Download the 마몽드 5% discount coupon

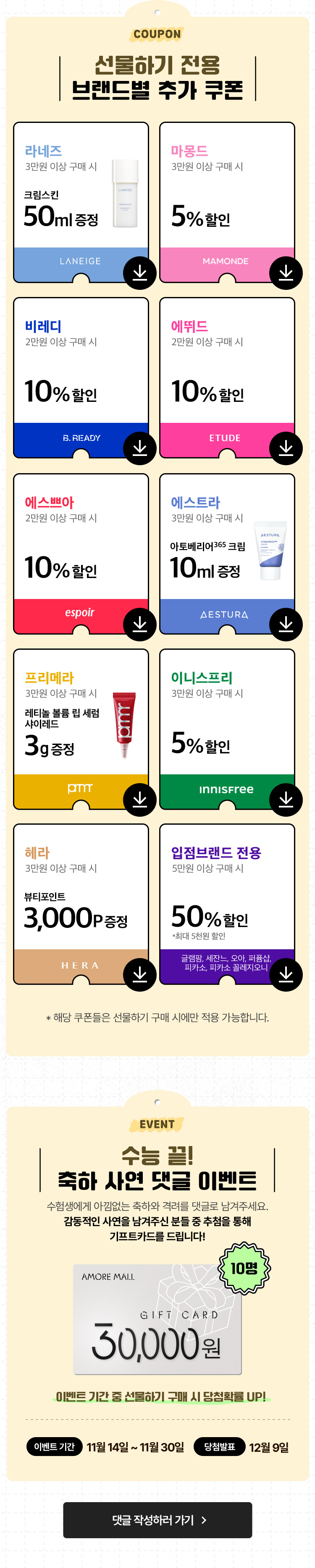286,273
